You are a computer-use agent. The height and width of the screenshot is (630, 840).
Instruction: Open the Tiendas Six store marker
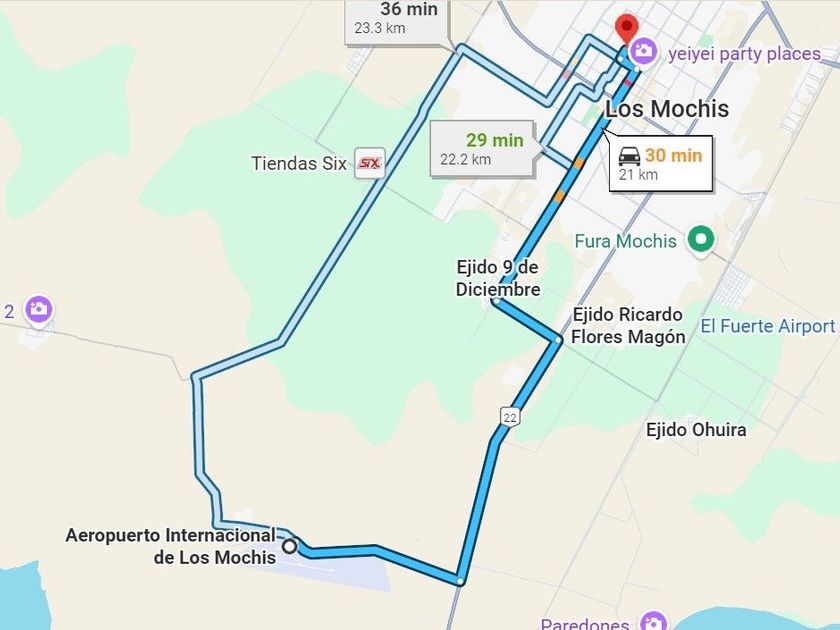pyautogui.click(x=370, y=163)
